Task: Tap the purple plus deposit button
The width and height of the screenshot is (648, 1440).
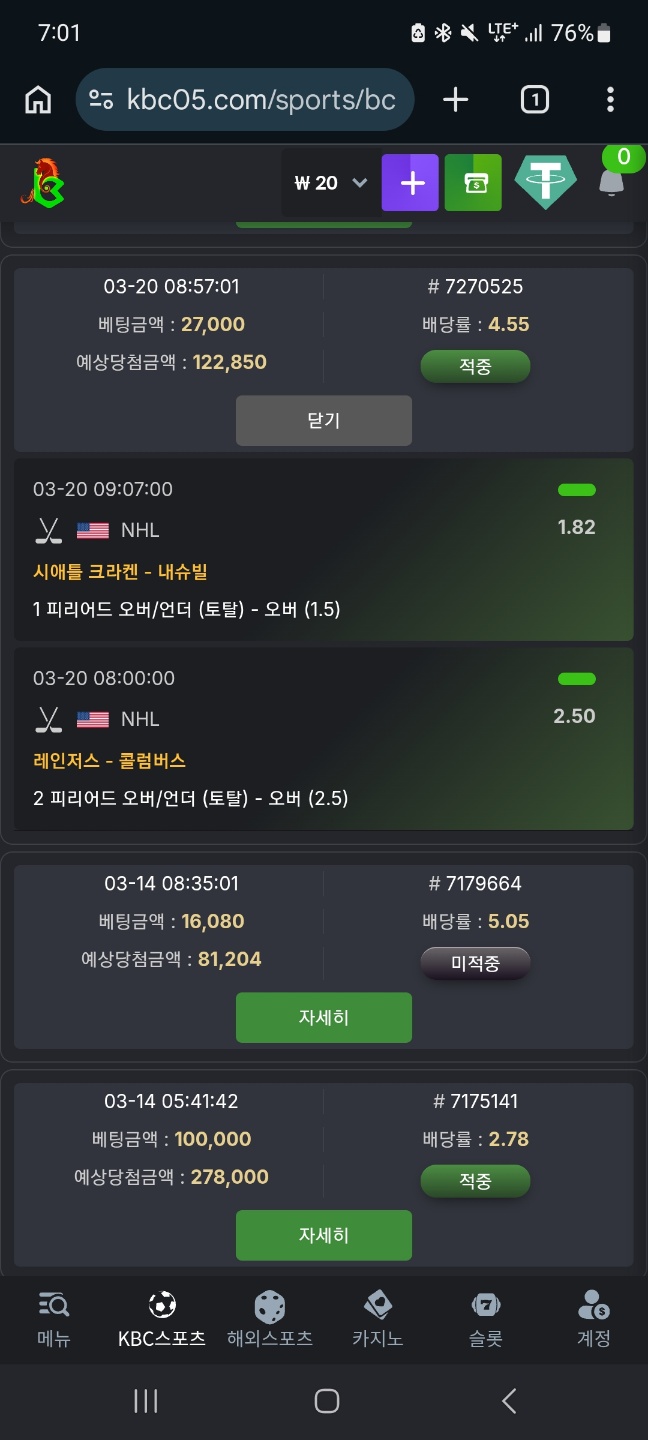Action: tap(410, 183)
